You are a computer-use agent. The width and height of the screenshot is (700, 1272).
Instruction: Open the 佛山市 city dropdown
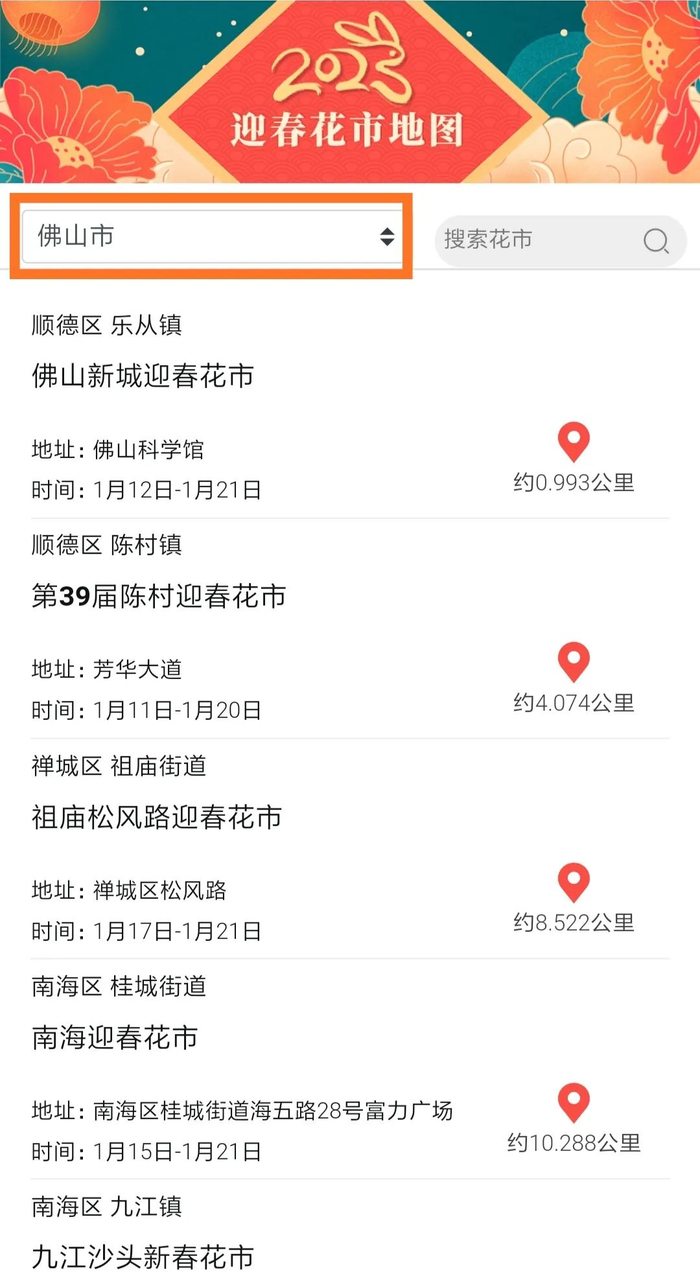[210, 237]
